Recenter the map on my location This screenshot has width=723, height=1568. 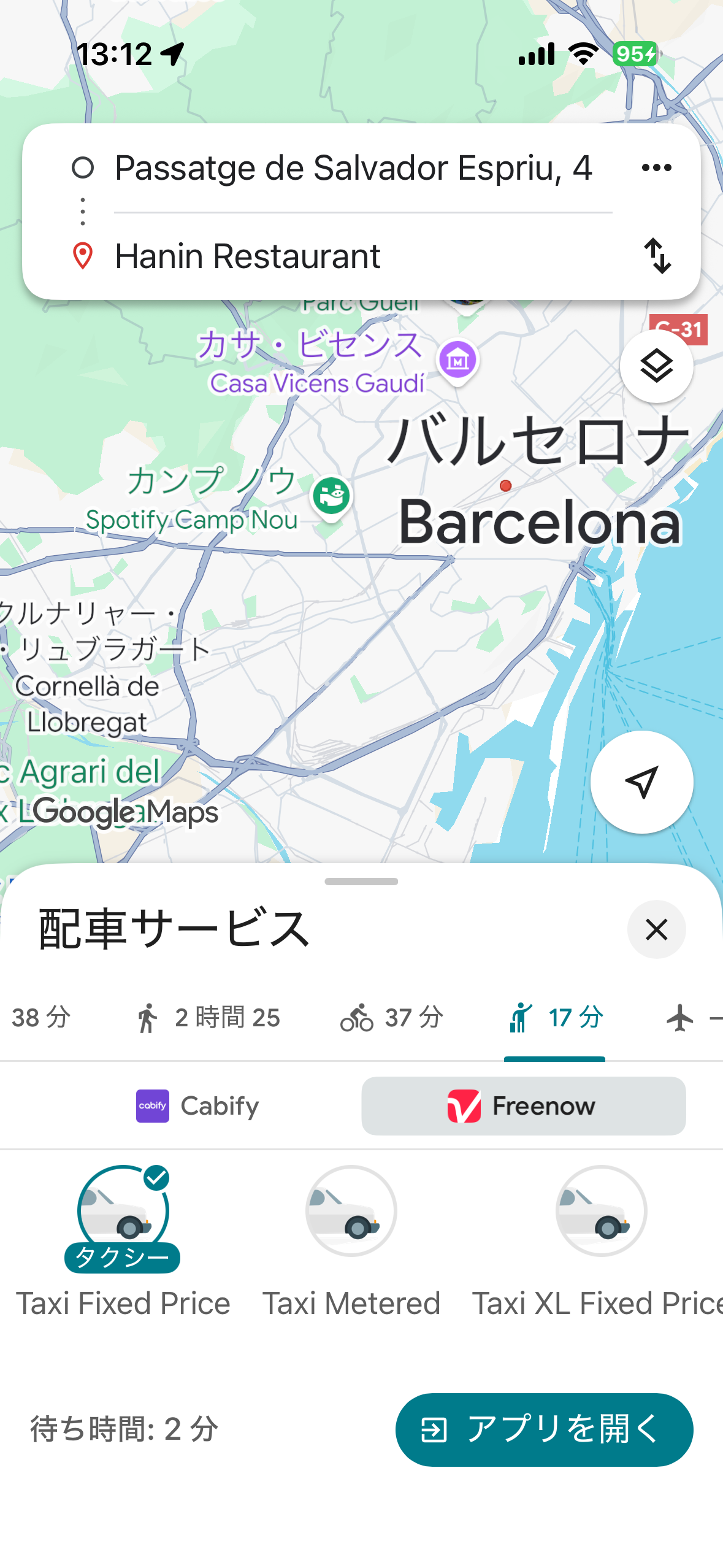click(x=641, y=782)
